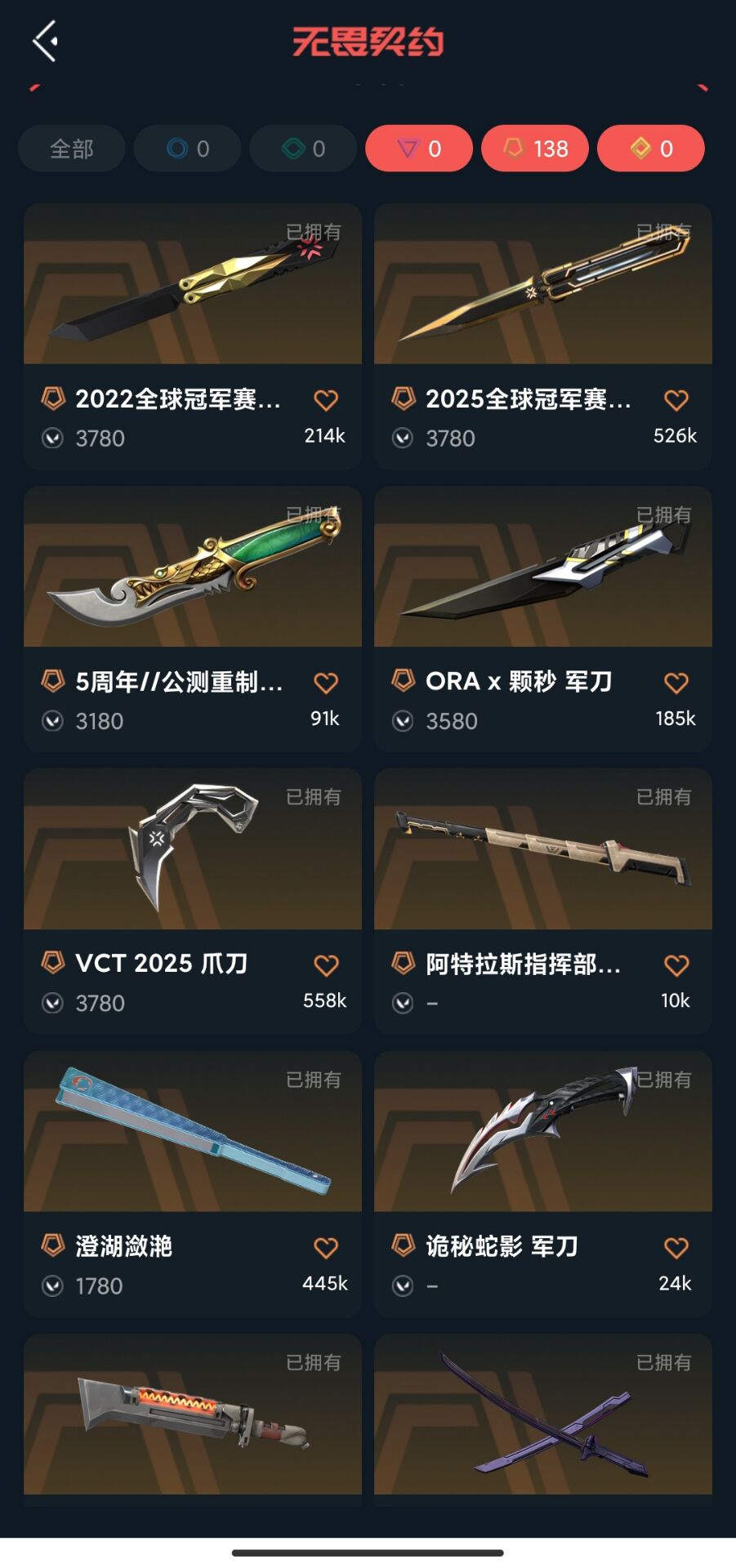This screenshot has width=736, height=1568.
Task: Toggle the yellow diamond tier filter chip
Action: (651, 149)
